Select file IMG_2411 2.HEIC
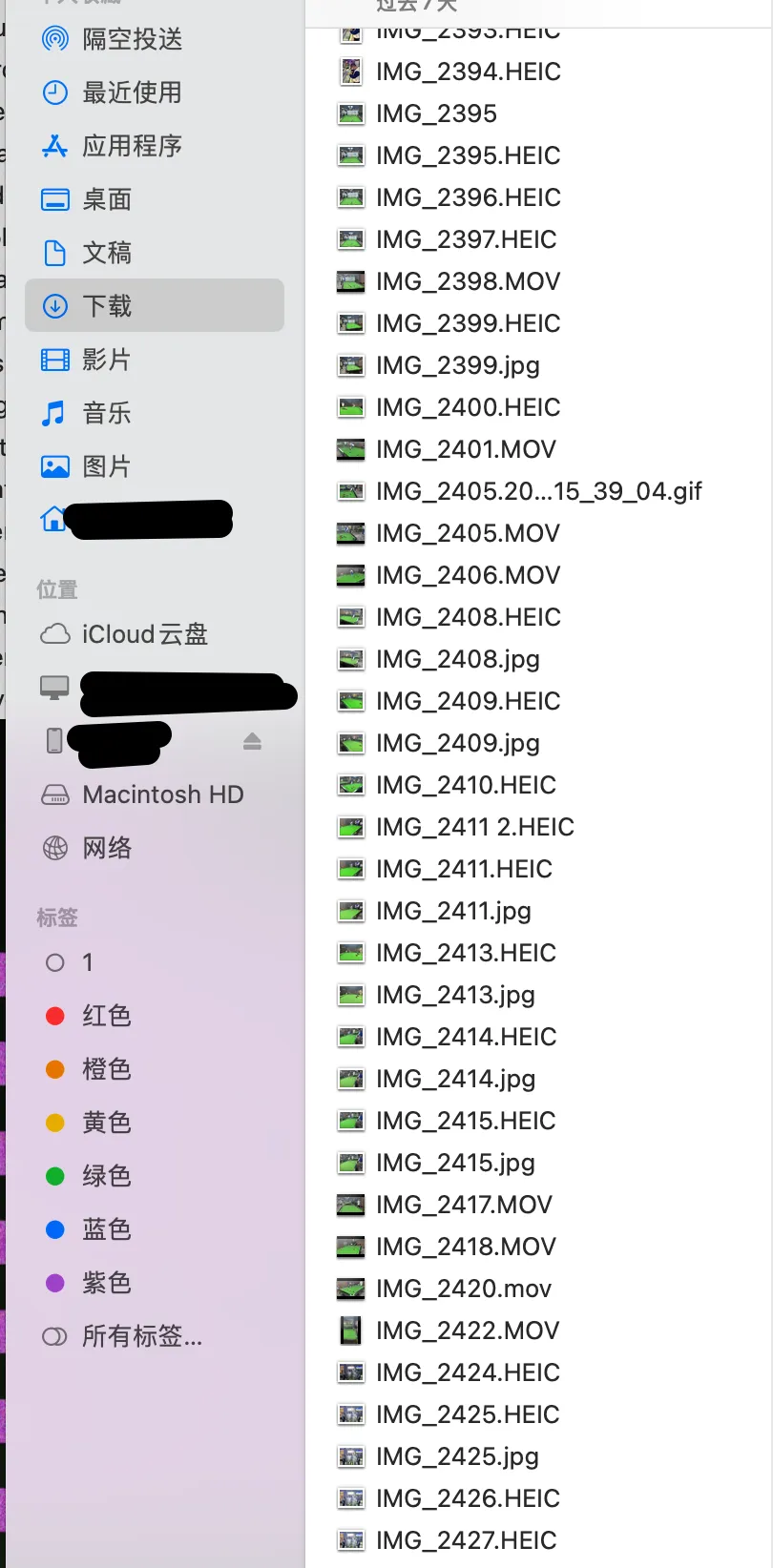 [474, 827]
